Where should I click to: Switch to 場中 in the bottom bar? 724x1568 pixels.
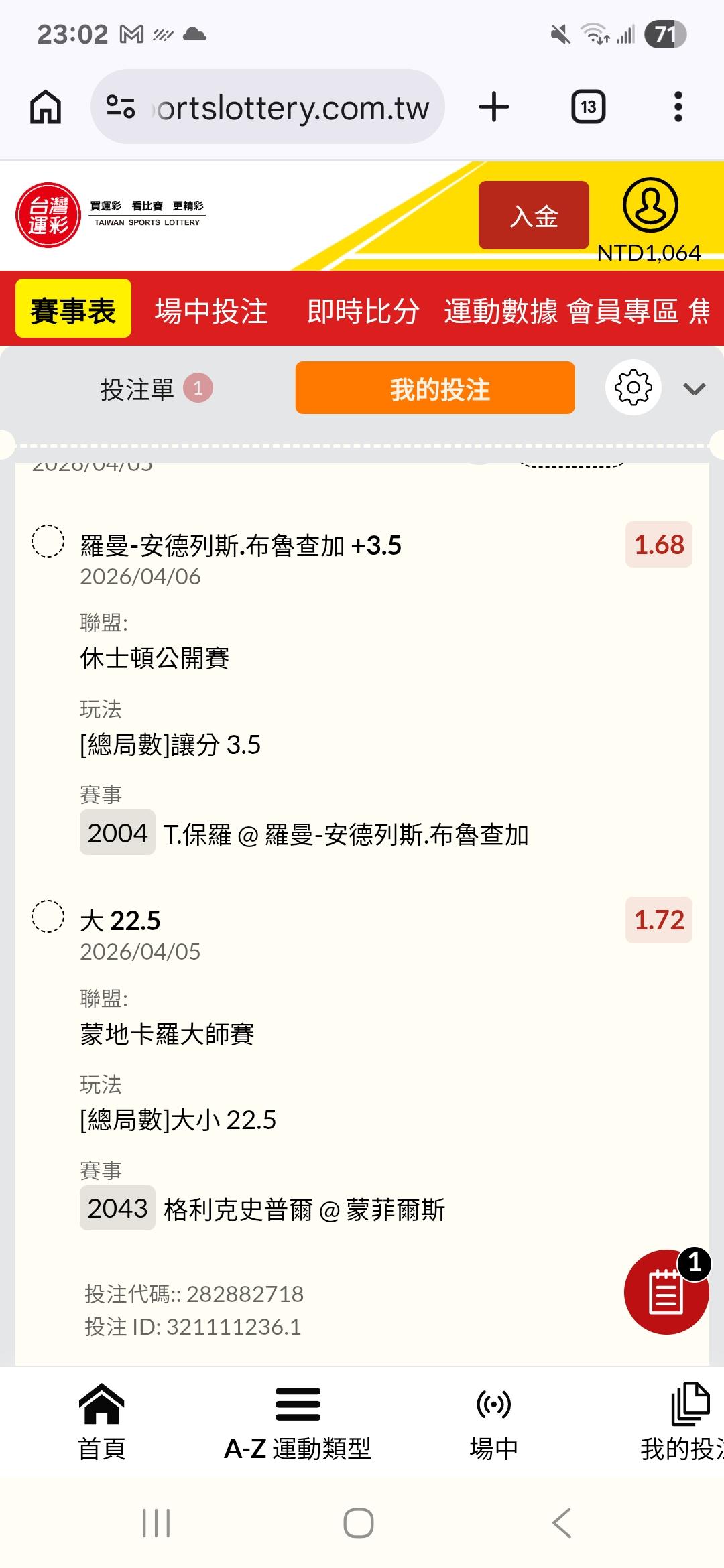(494, 1422)
